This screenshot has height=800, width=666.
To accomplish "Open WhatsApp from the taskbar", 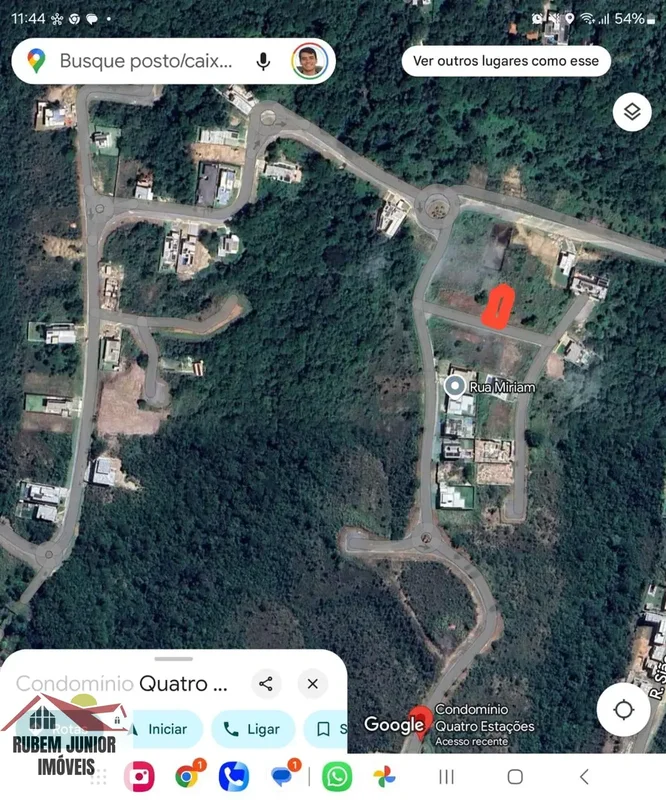I will [337, 776].
